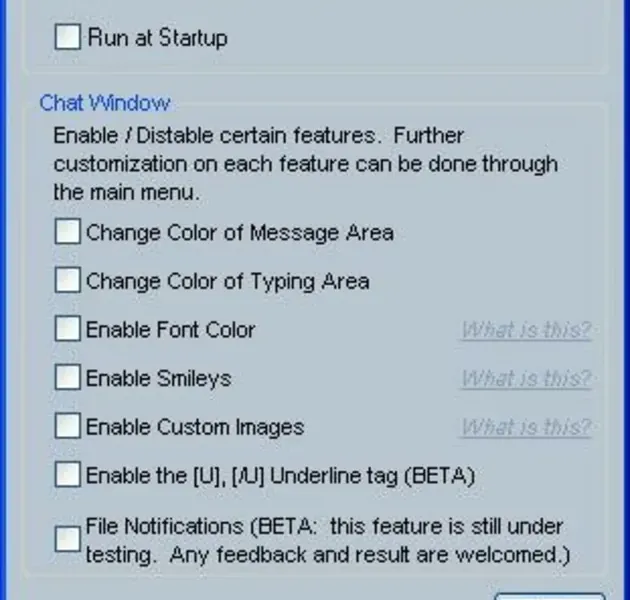Check the Run at Startup box
Screen dimensions: 630x600
coord(67,38)
